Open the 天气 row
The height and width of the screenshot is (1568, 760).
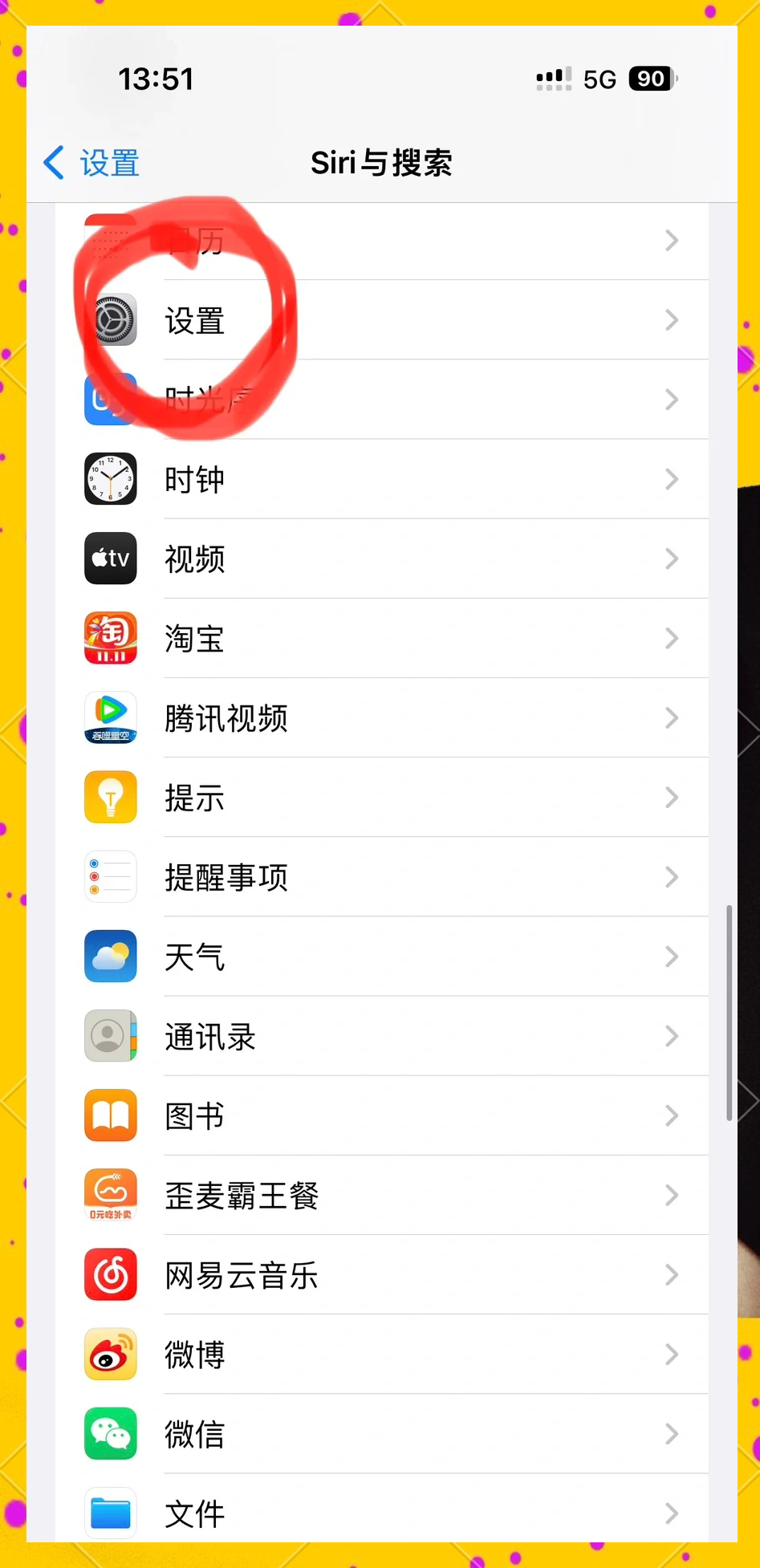[382, 957]
